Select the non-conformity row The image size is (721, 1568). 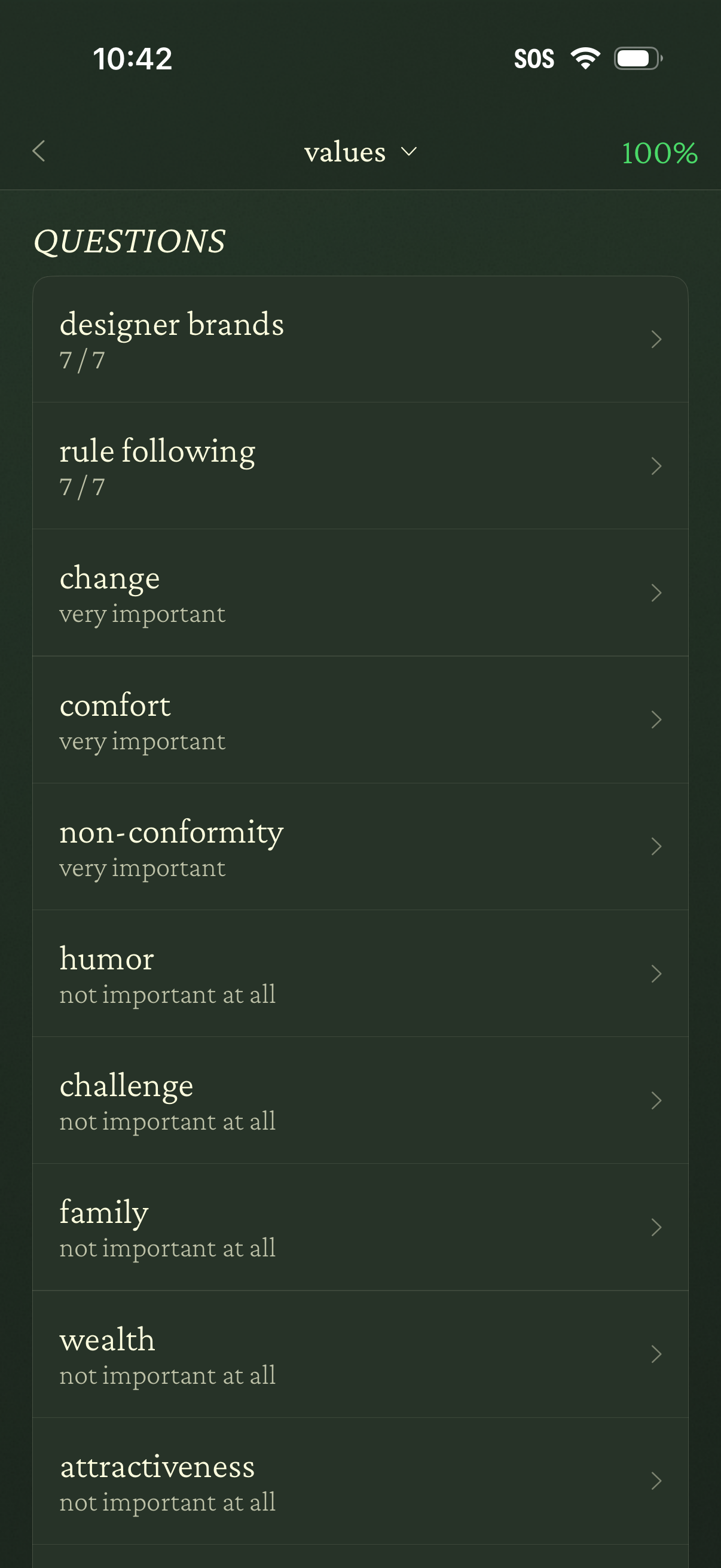(x=360, y=847)
